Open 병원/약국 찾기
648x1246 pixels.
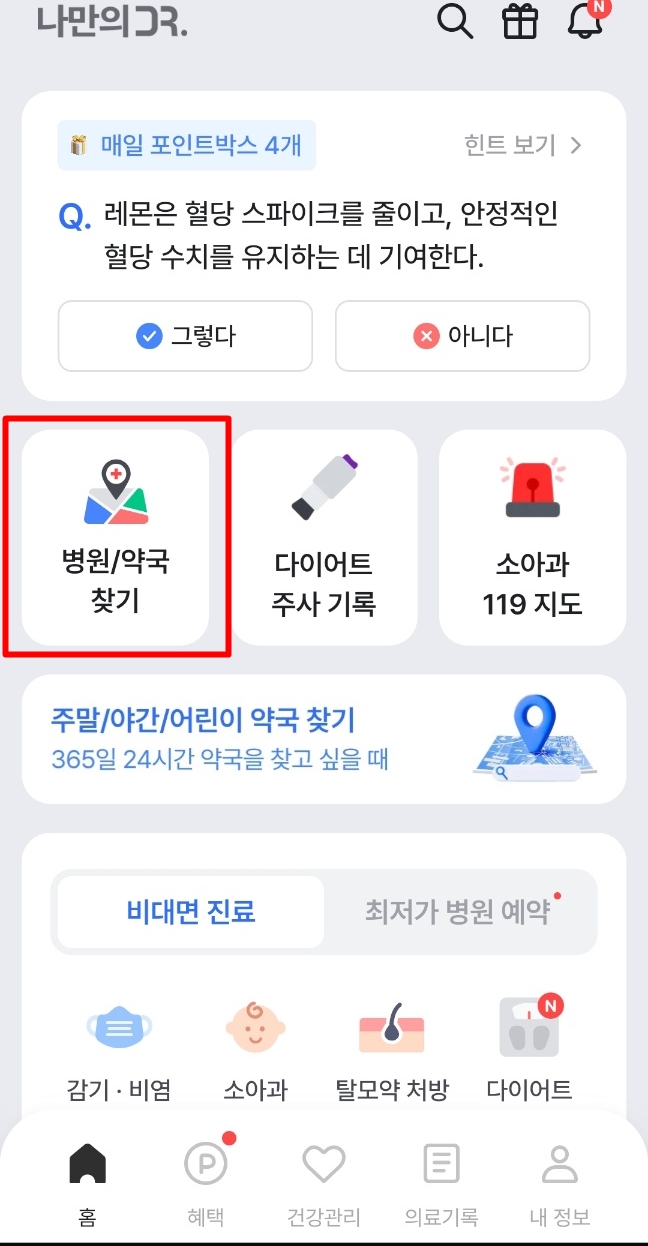[x=116, y=537]
